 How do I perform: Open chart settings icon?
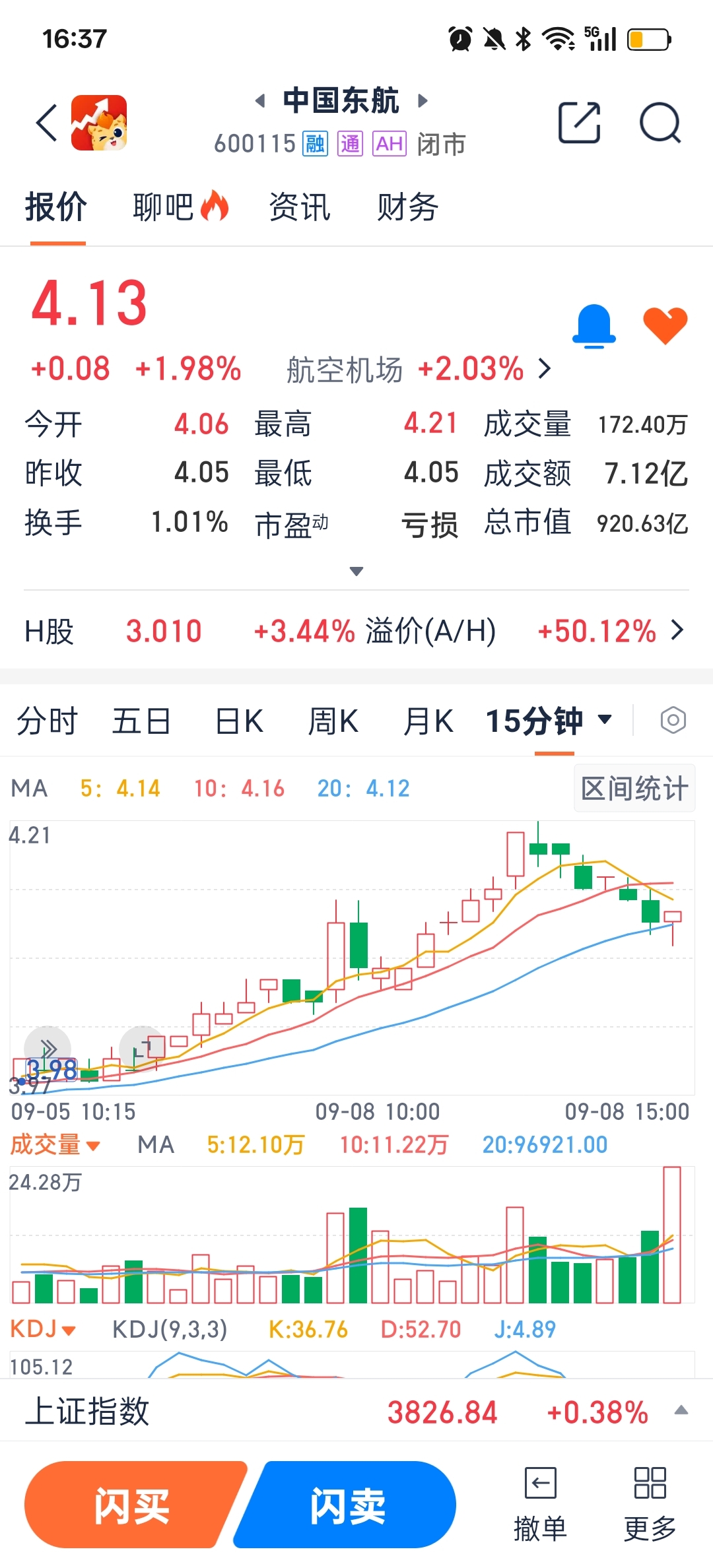673,720
